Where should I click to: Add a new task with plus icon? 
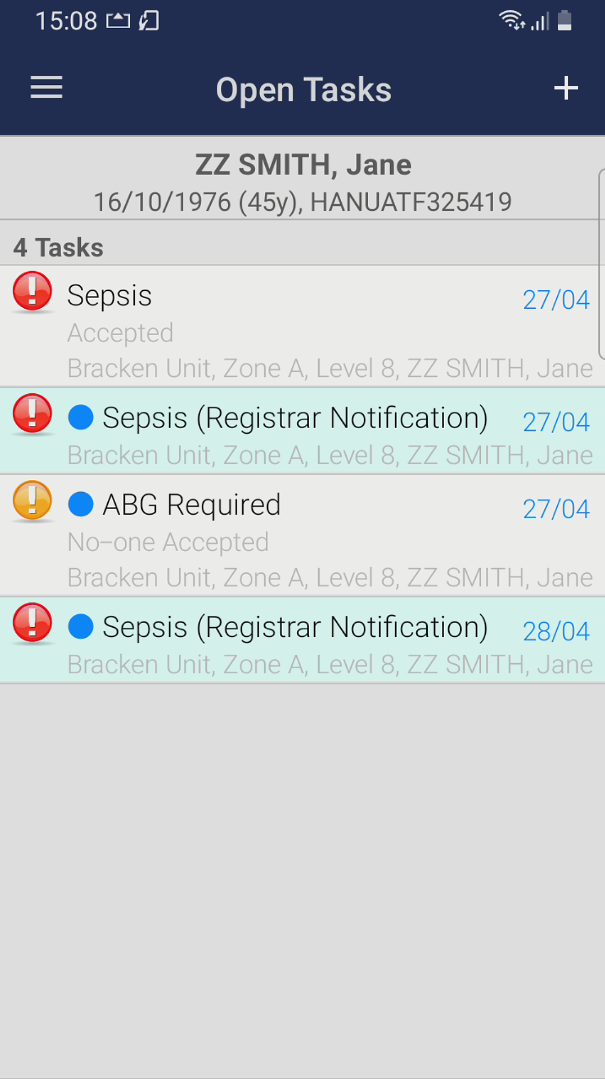pyautogui.click(x=566, y=88)
